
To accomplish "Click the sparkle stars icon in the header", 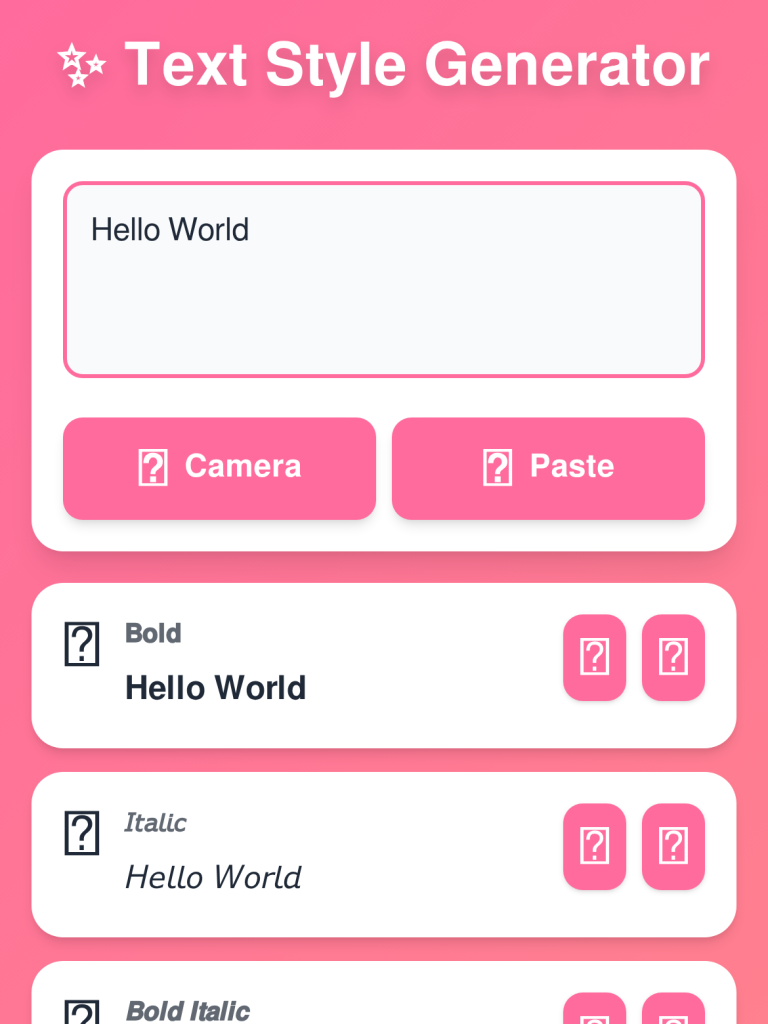I will (80, 64).
